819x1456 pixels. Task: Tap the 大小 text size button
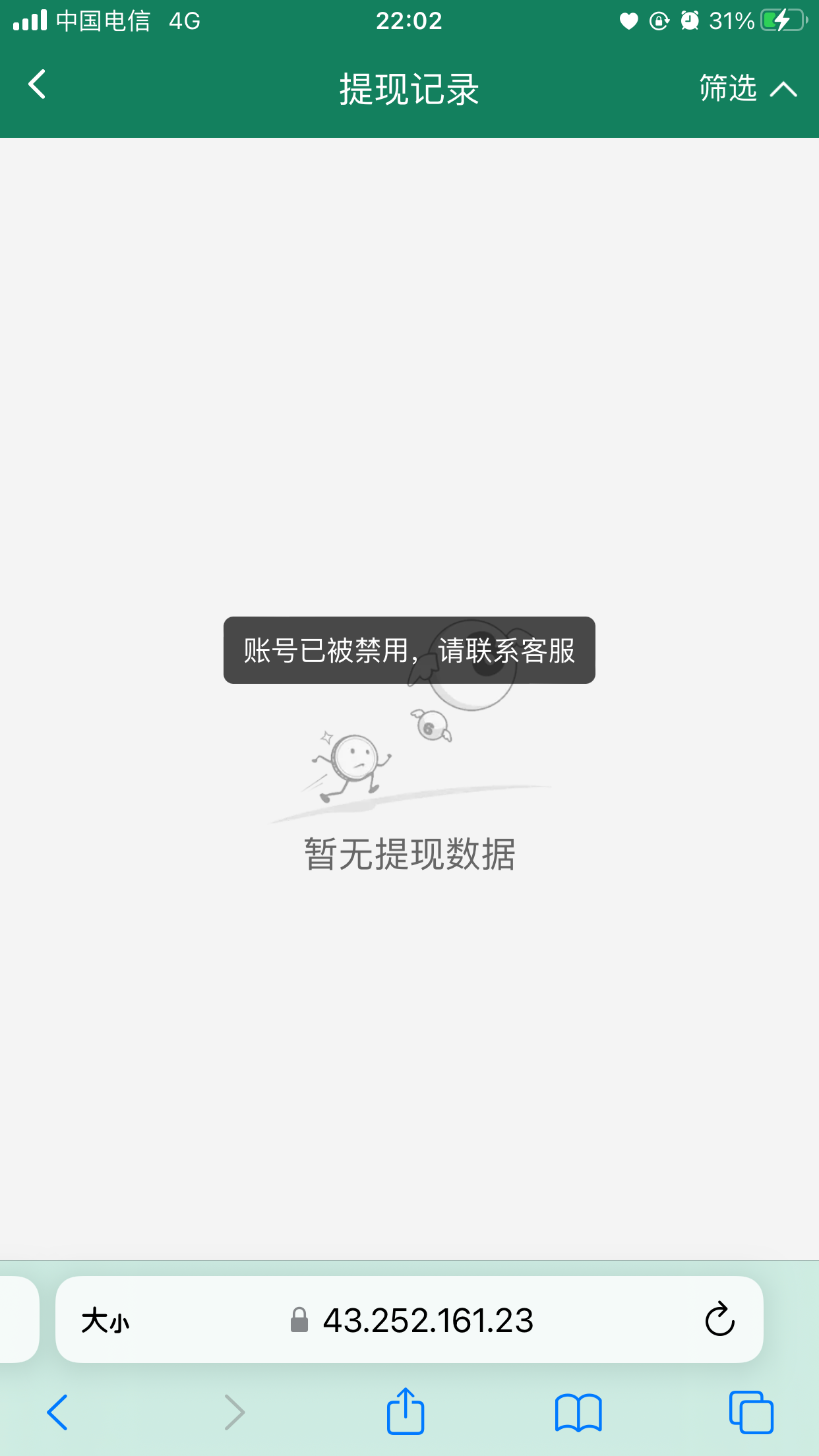[x=106, y=1321]
